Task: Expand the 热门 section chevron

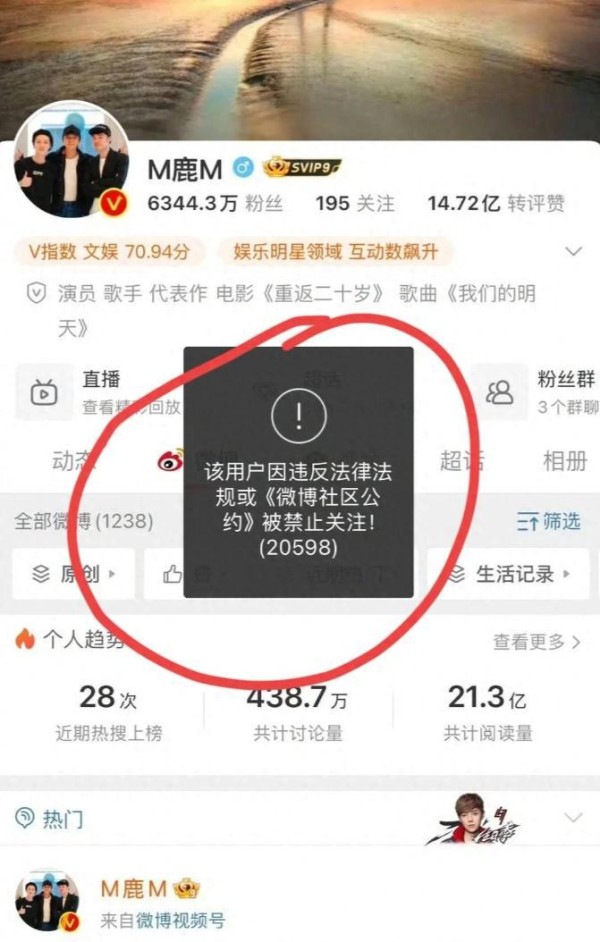Action: coord(573,818)
